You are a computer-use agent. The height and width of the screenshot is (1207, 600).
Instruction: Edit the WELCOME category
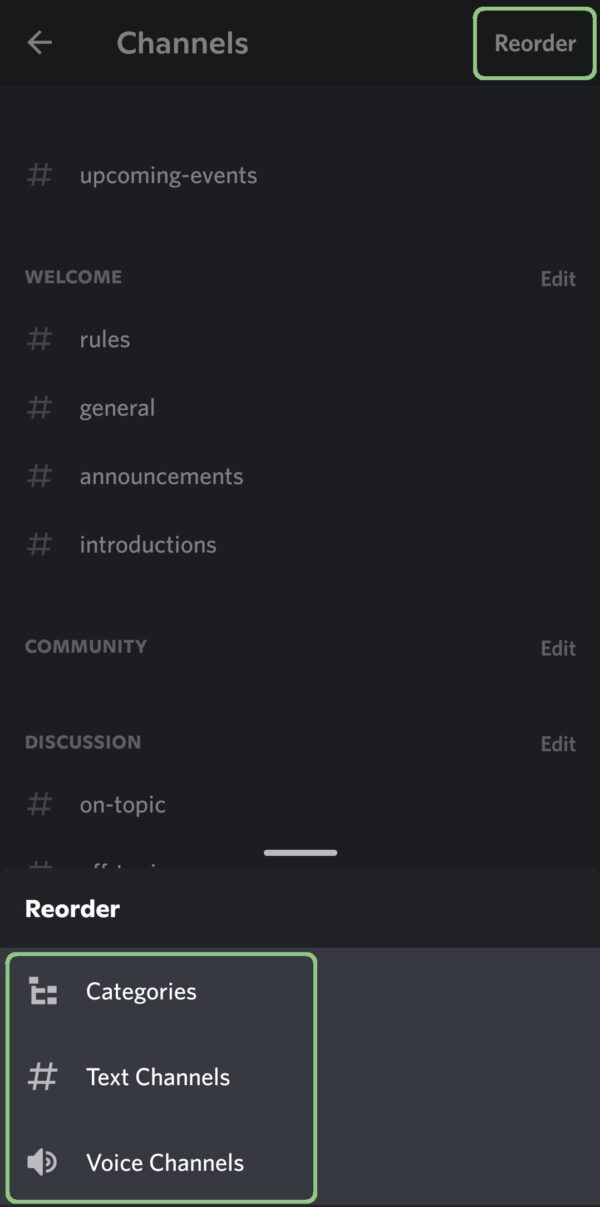558,279
